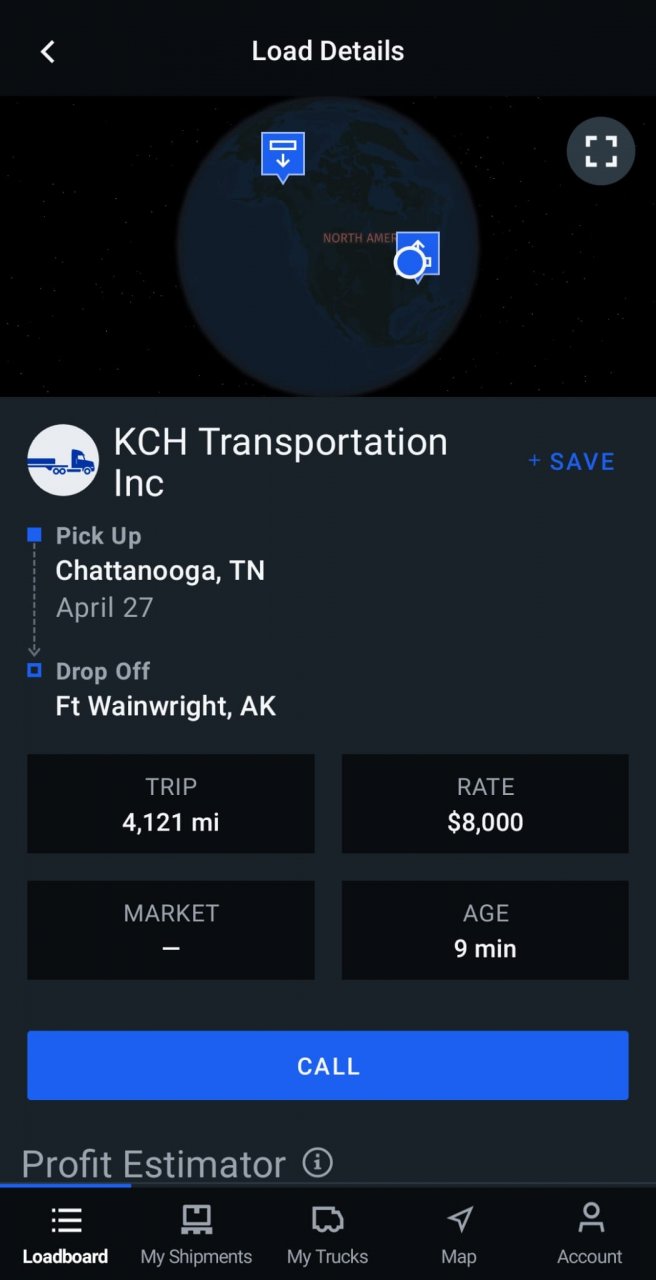Open the My Shipments tab
656x1280 pixels.
point(196,1235)
